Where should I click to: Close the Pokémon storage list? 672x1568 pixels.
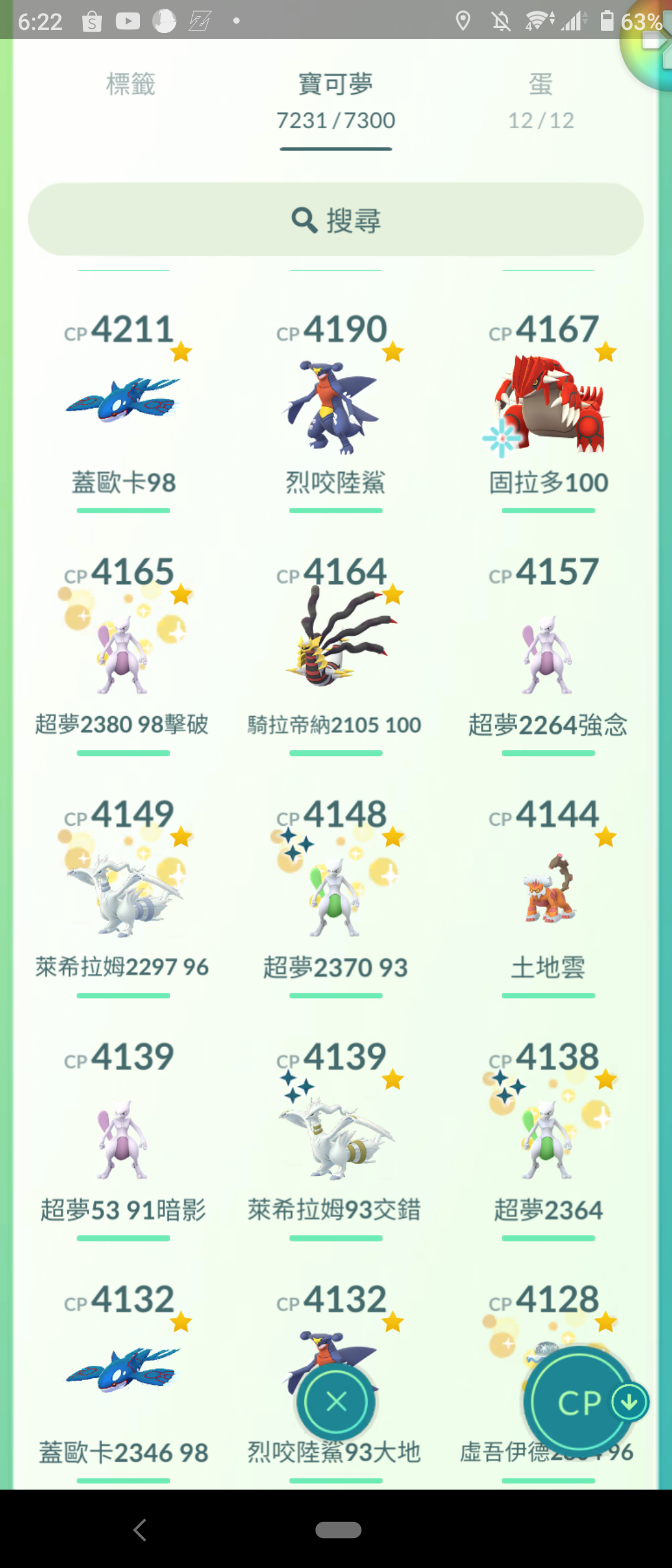coord(336,1402)
